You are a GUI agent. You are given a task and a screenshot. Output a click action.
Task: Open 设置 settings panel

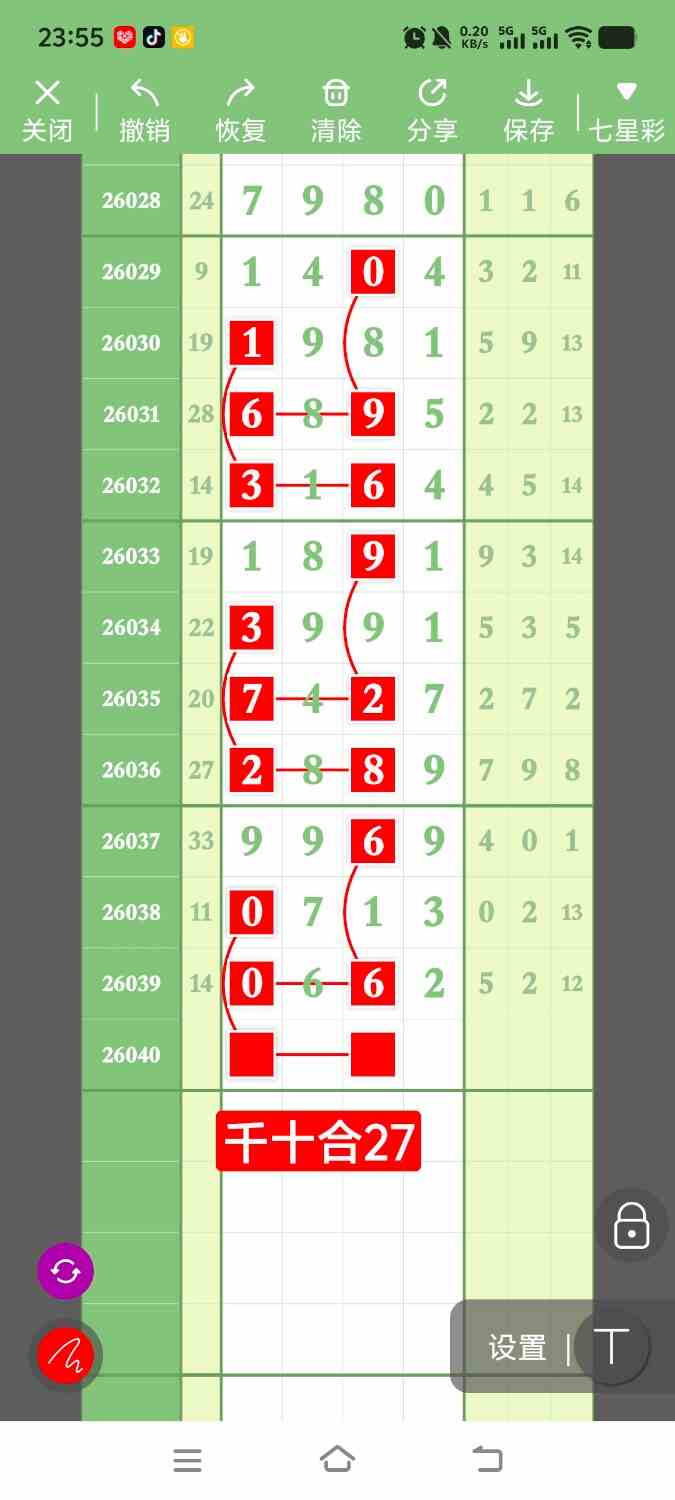coord(517,1348)
